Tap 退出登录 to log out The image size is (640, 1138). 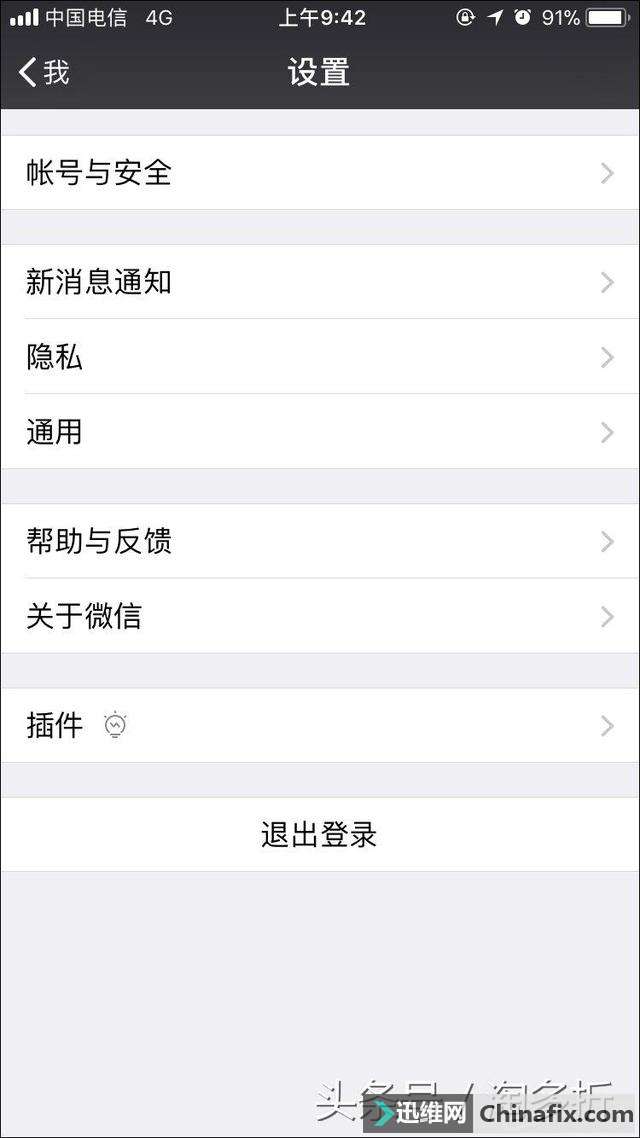click(320, 835)
